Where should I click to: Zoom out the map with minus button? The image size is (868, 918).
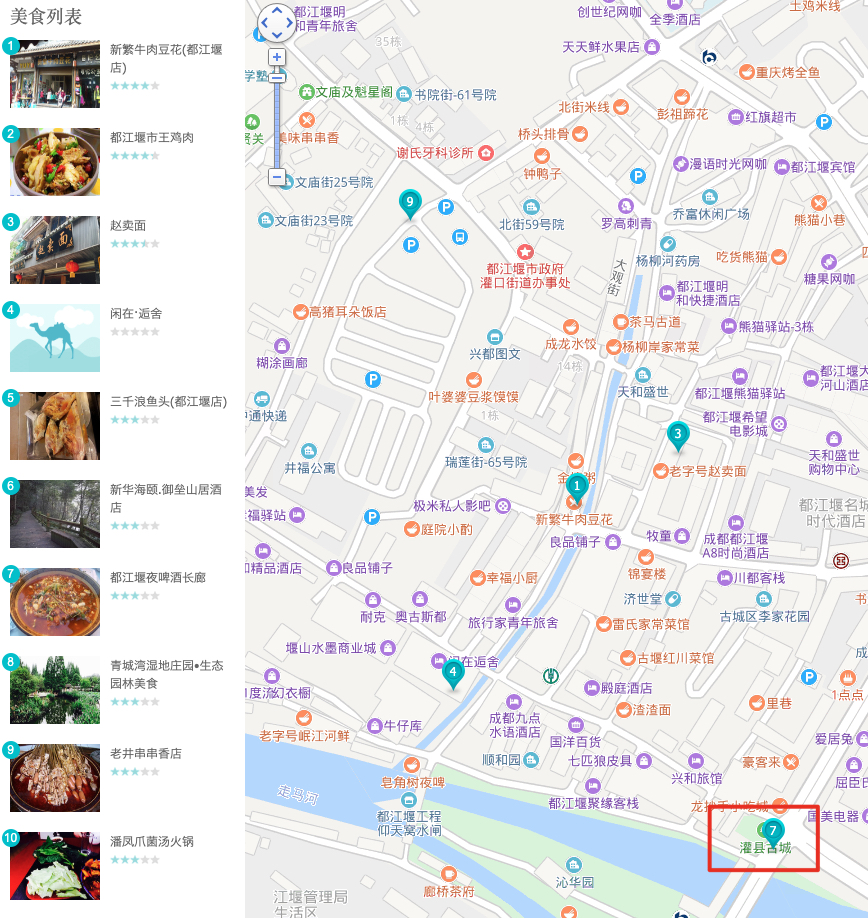[277, 177]
